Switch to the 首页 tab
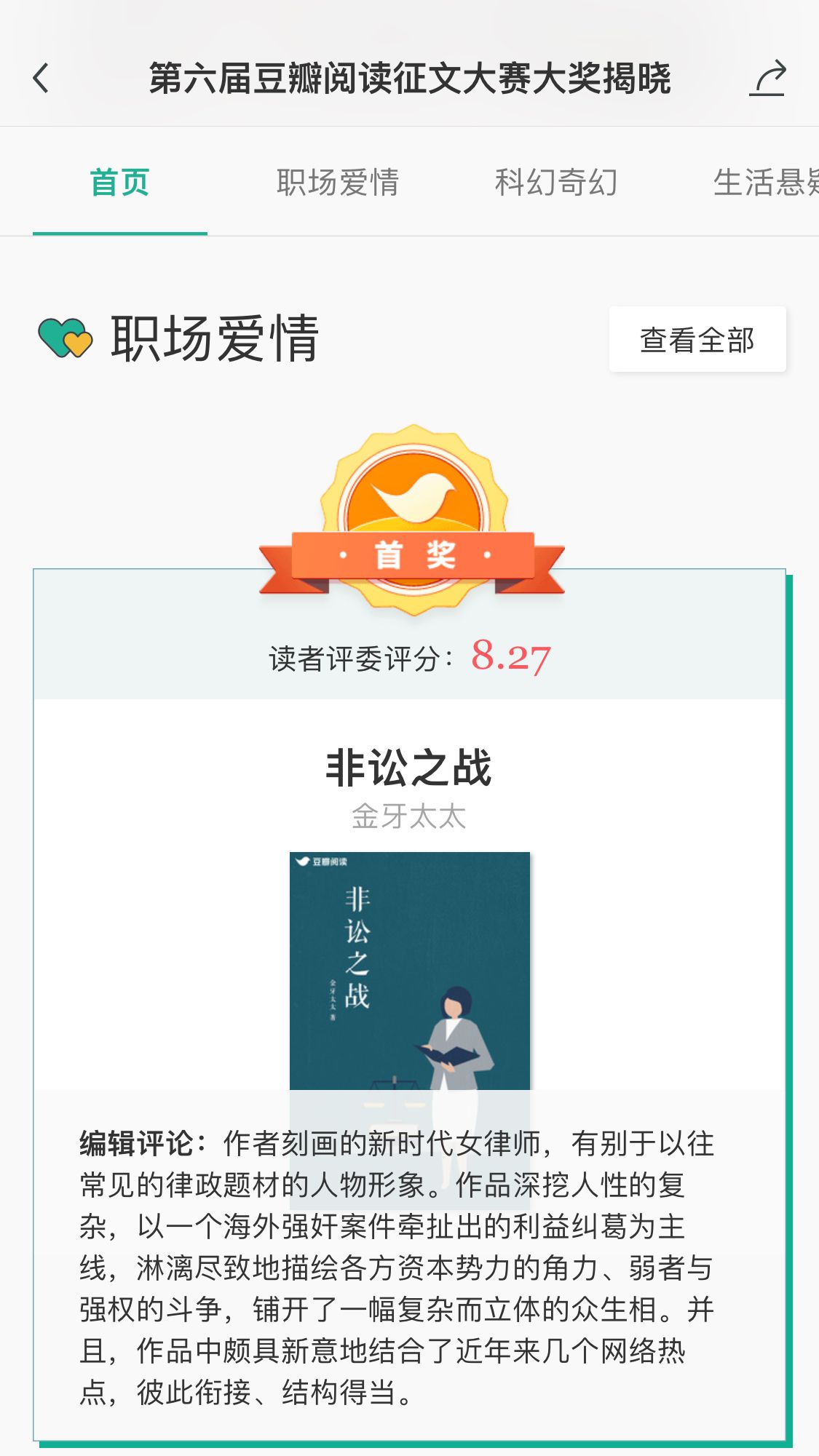Viewport: 819px width, 1456px height. click(x=119, y=182)
